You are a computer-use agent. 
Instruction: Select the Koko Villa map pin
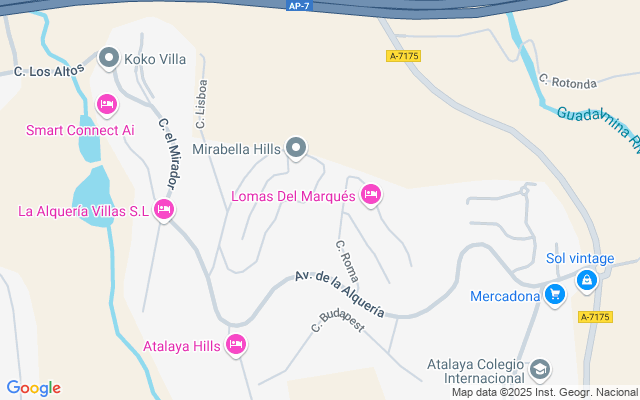point(110,59)
